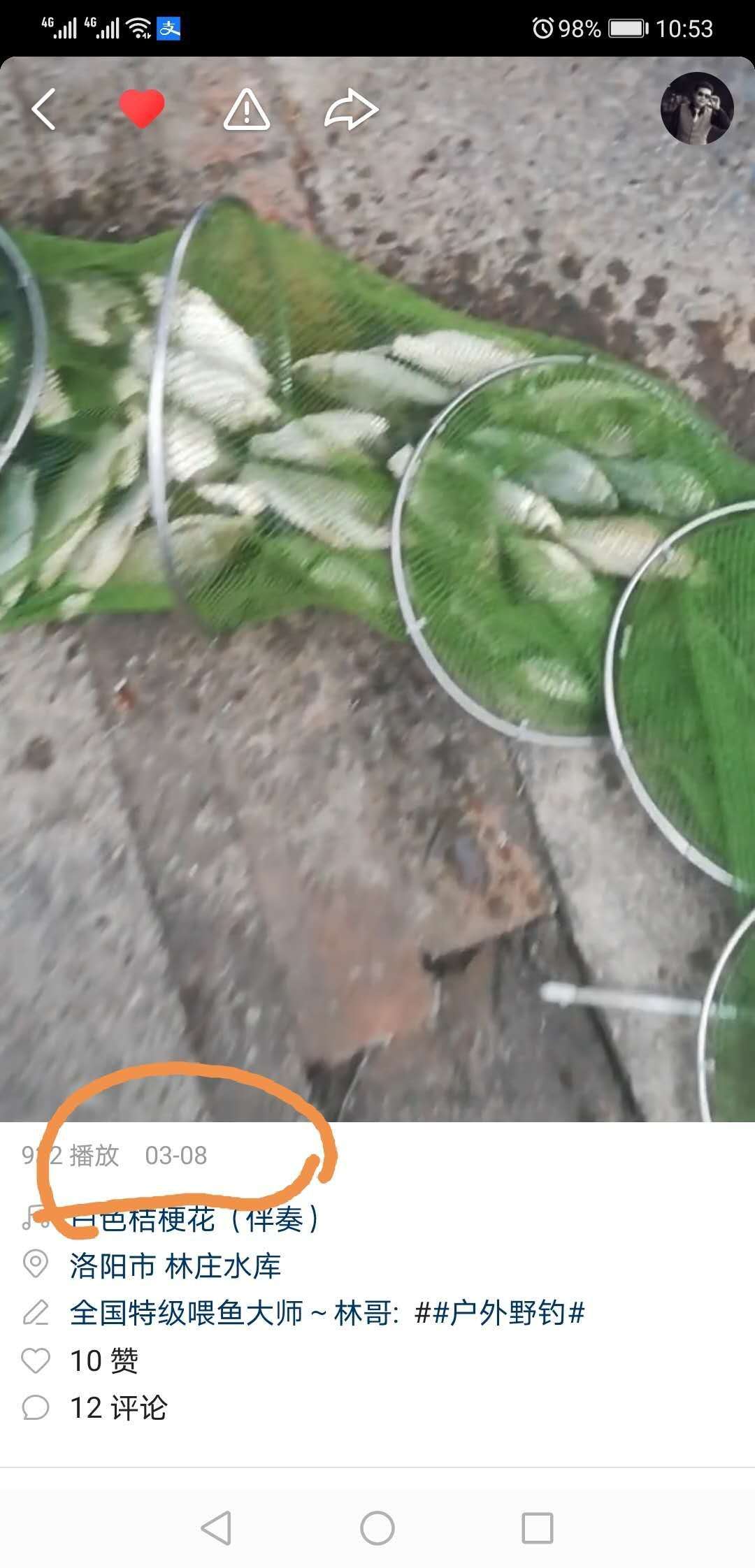Unlike the video with the red heart
The width and height of the screenshot is (755, 1568).
pos(141,109)
